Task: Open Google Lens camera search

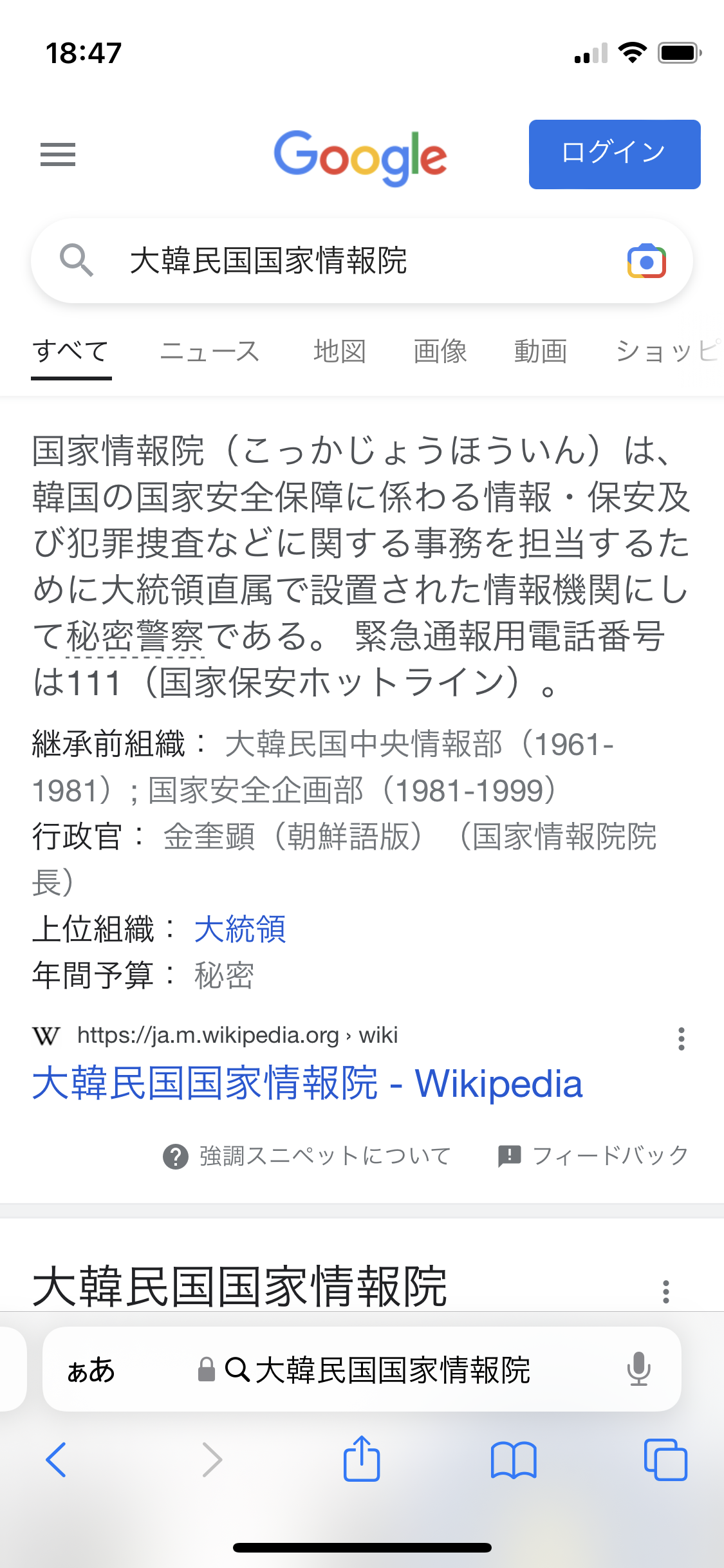Action: click(646, 261)
